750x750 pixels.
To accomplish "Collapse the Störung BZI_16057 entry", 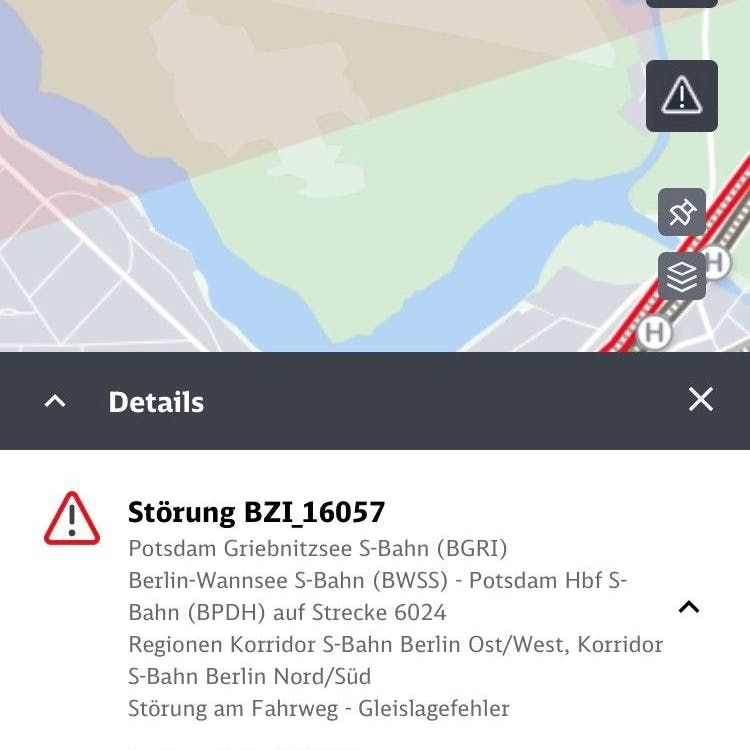I will pyautogui.click(x=689, y=607).
